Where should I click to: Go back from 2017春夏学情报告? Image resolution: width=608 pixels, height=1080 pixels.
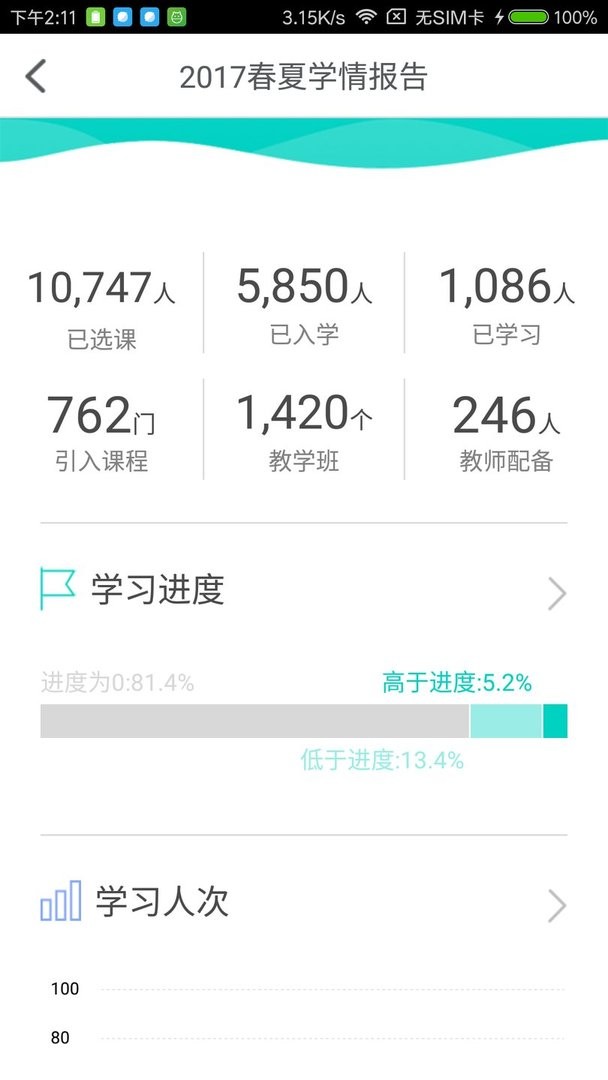[x=36, y=76]
